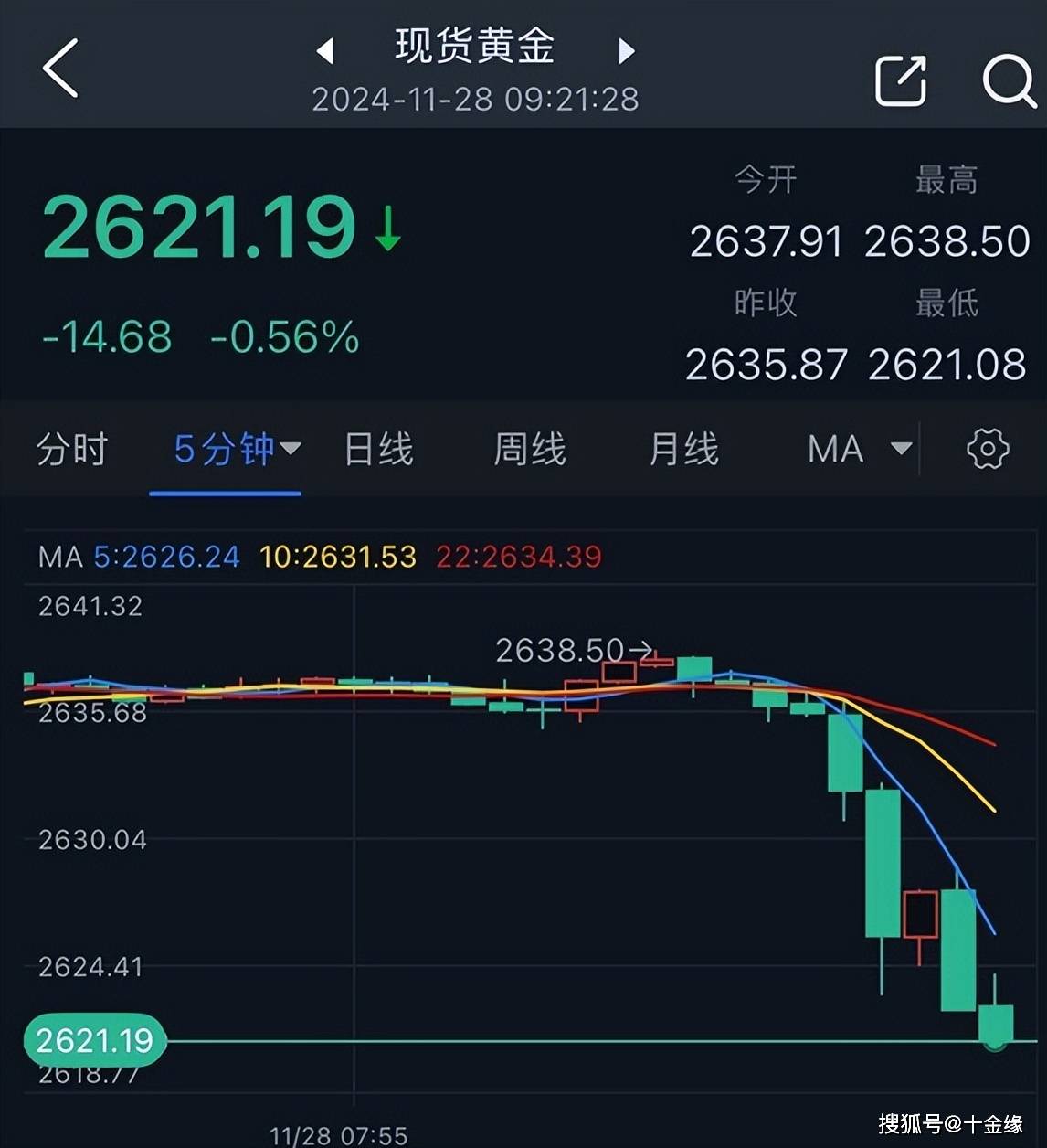Click the green 2621.19 price bubble

click(93, 1040)
